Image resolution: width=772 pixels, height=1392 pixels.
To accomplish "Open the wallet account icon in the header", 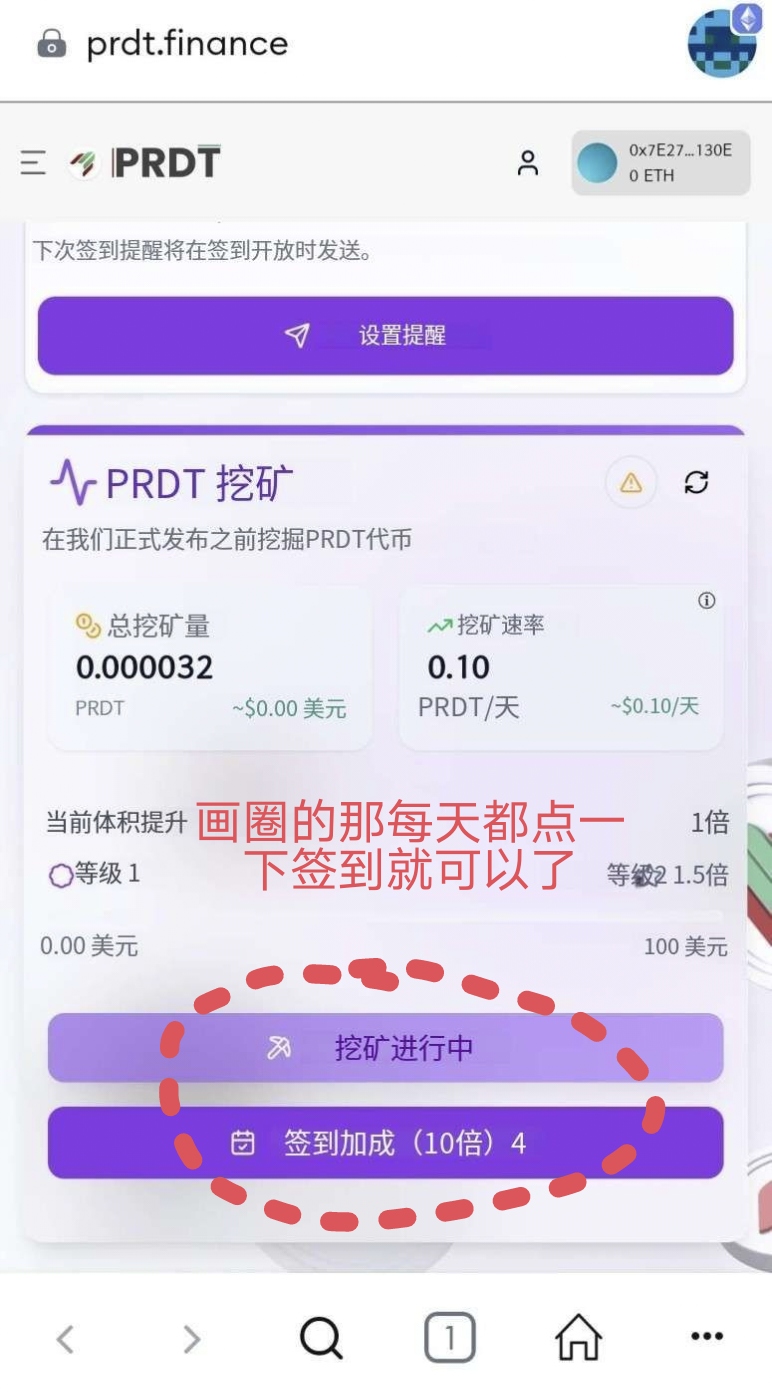I will click(x=529, y=163).
